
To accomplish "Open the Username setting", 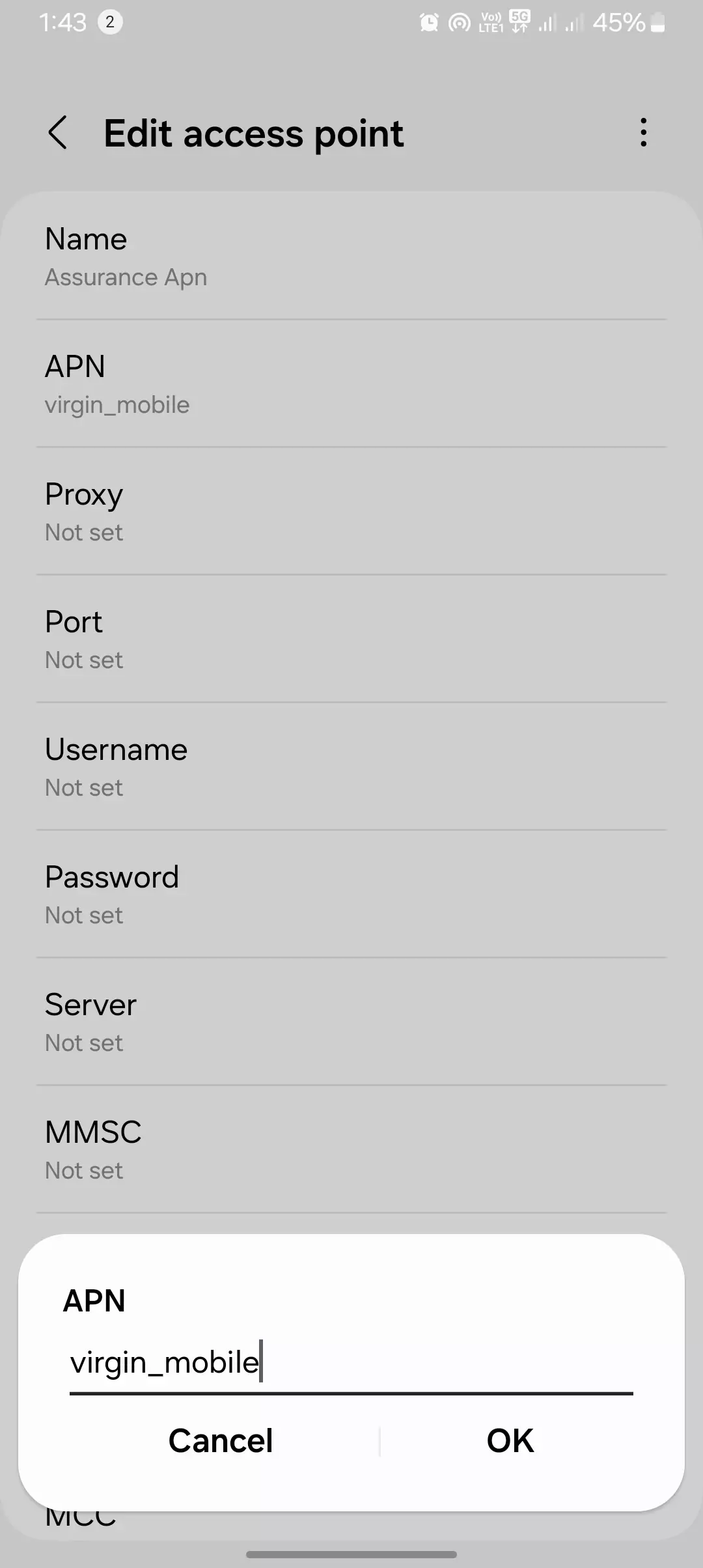I will point(260,766).
